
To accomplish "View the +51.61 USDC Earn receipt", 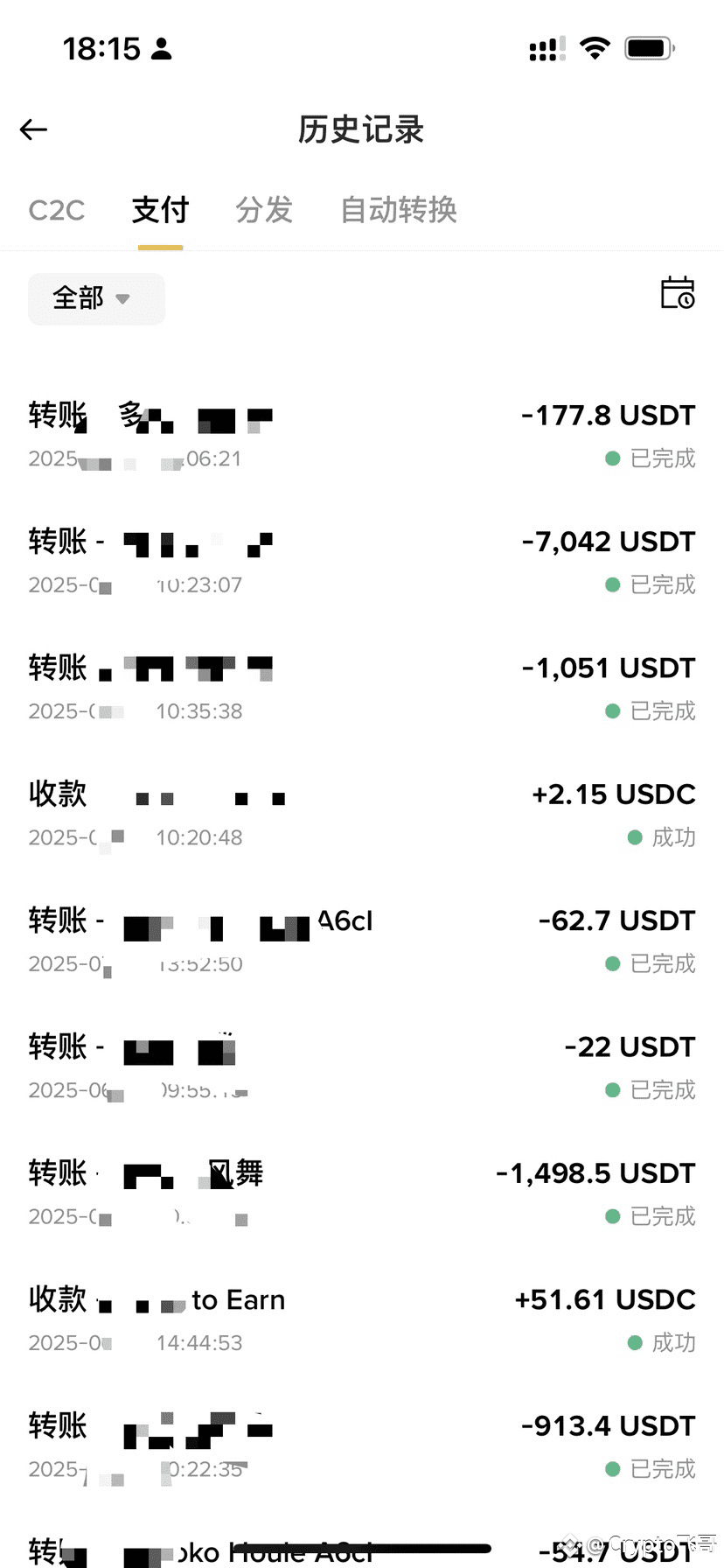I will [x=362, y=1319].
